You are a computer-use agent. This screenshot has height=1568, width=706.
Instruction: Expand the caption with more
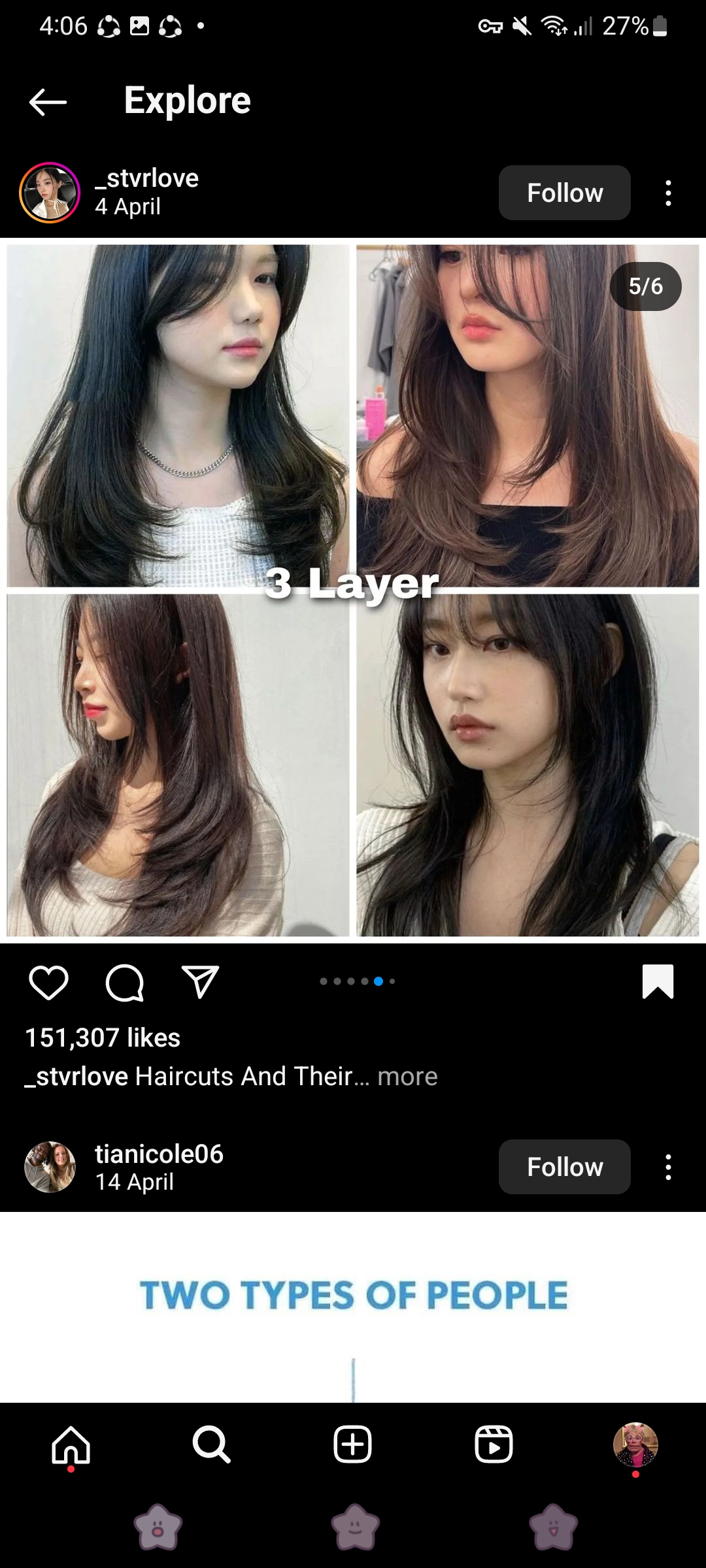pos(407,1076)
